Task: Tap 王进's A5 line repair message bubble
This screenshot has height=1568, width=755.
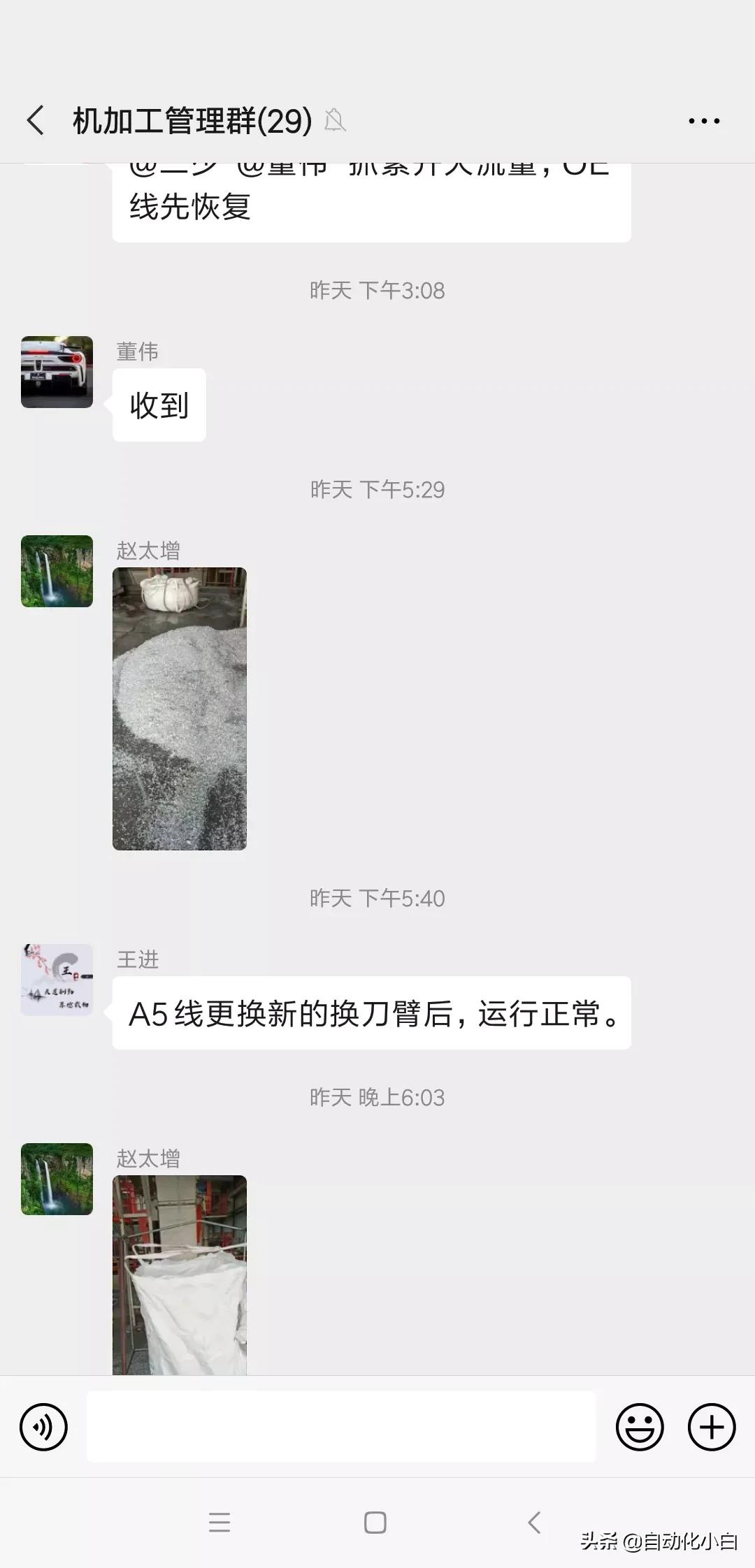Action: pos(371,1014)
